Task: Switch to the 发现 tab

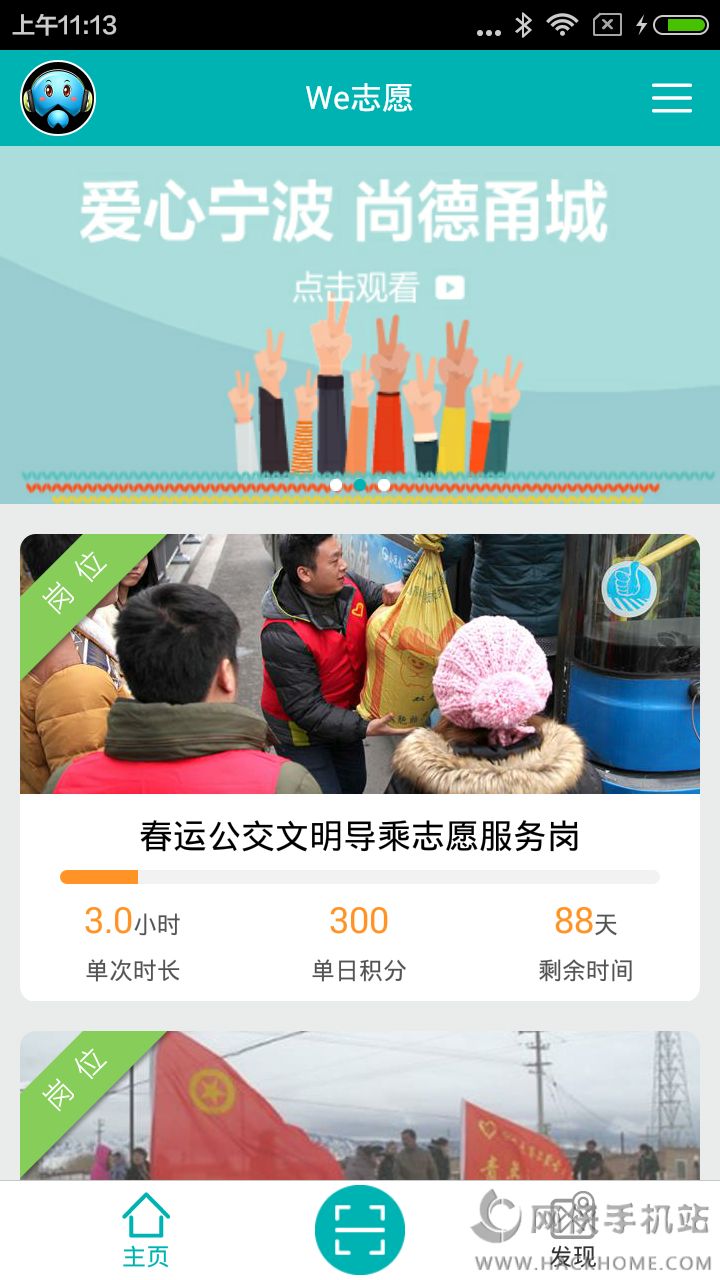Action: 573,1232
